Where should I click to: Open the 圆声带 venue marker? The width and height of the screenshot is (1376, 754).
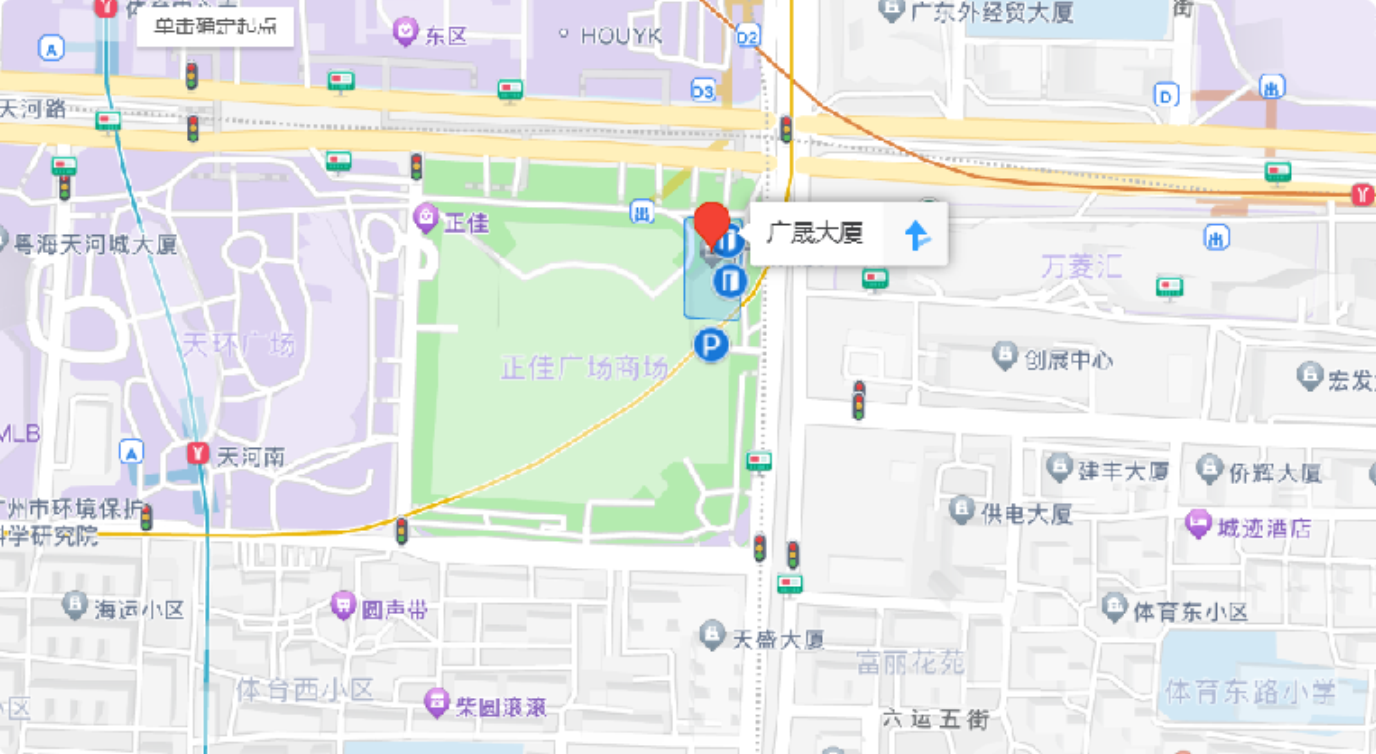pyautogui.click(x=343, y=604)
